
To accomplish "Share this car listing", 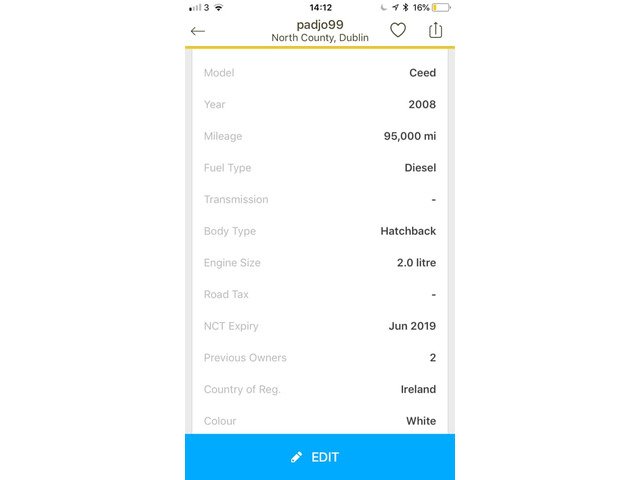I will (435, 30).
